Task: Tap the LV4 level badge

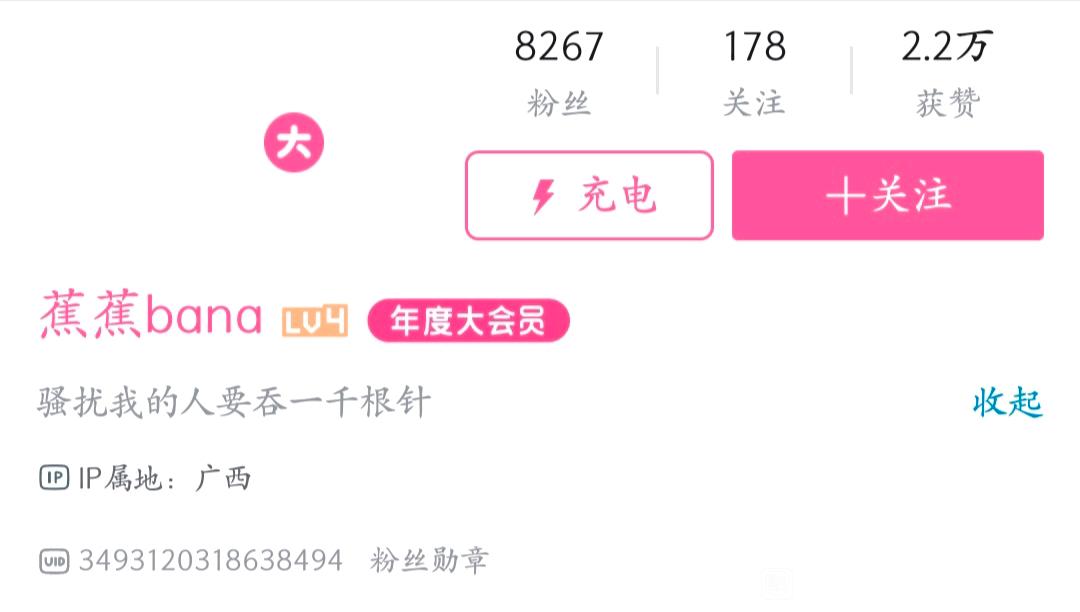Action: pos(315,322)
